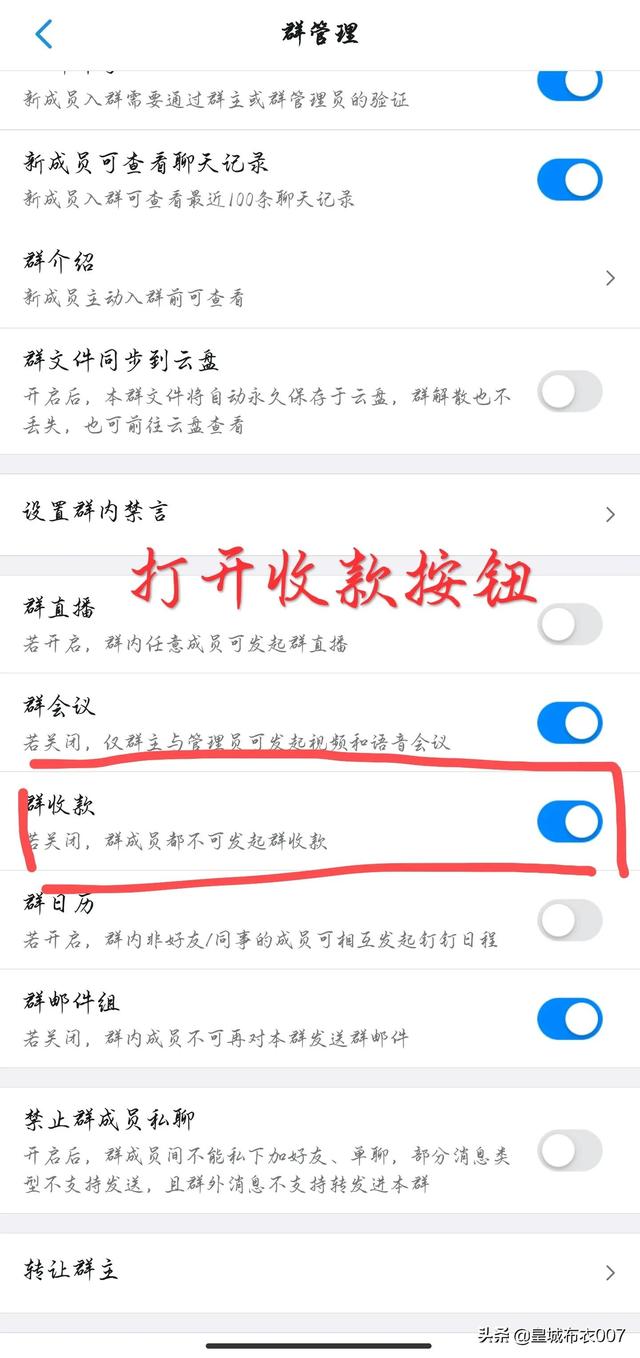Toggle 群收款 switch off
Screen dimensions: 640x1358
(569, 822)
